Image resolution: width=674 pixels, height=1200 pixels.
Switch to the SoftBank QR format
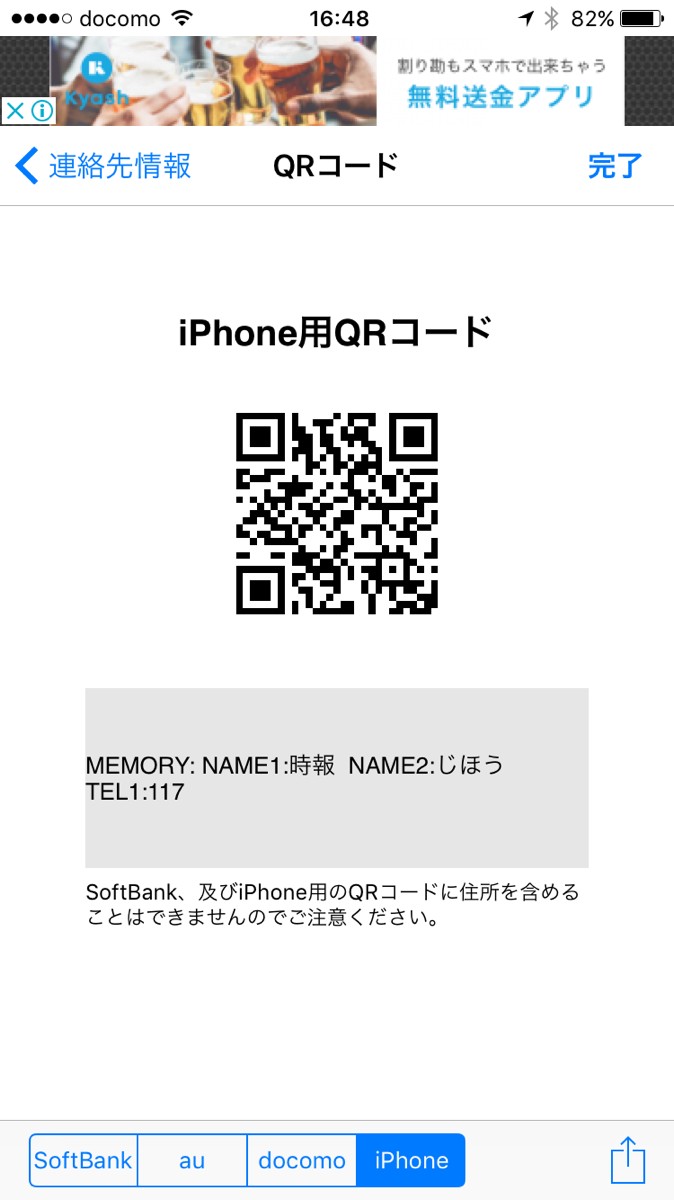[x=83, y=1160]
